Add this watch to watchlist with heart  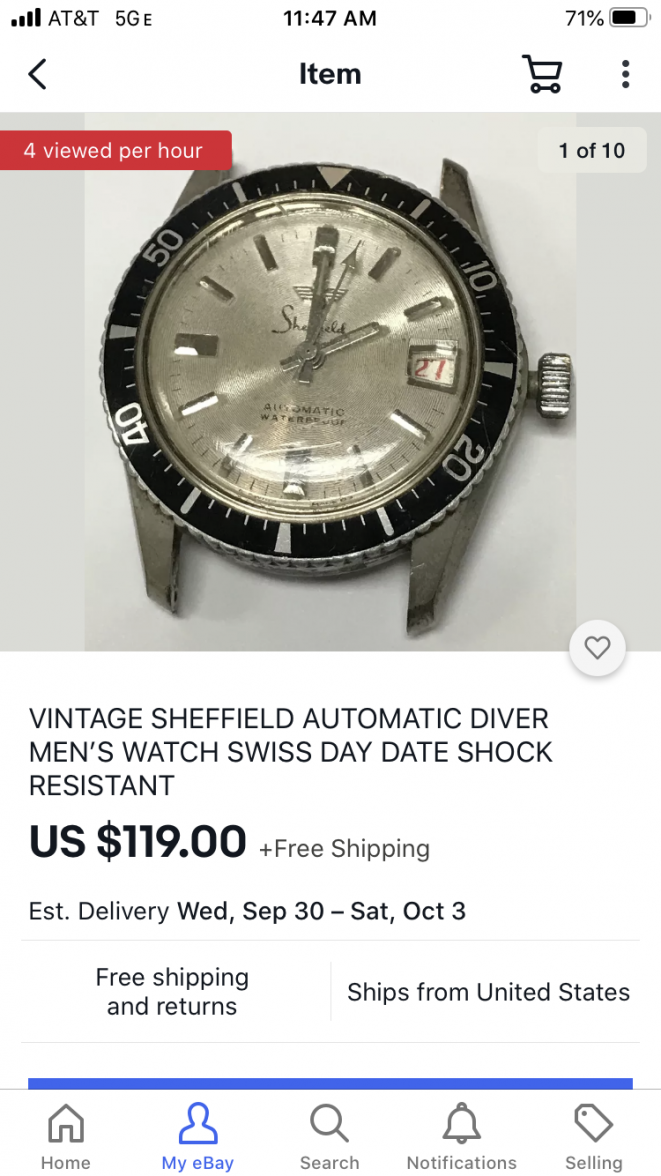coord(597,648)
